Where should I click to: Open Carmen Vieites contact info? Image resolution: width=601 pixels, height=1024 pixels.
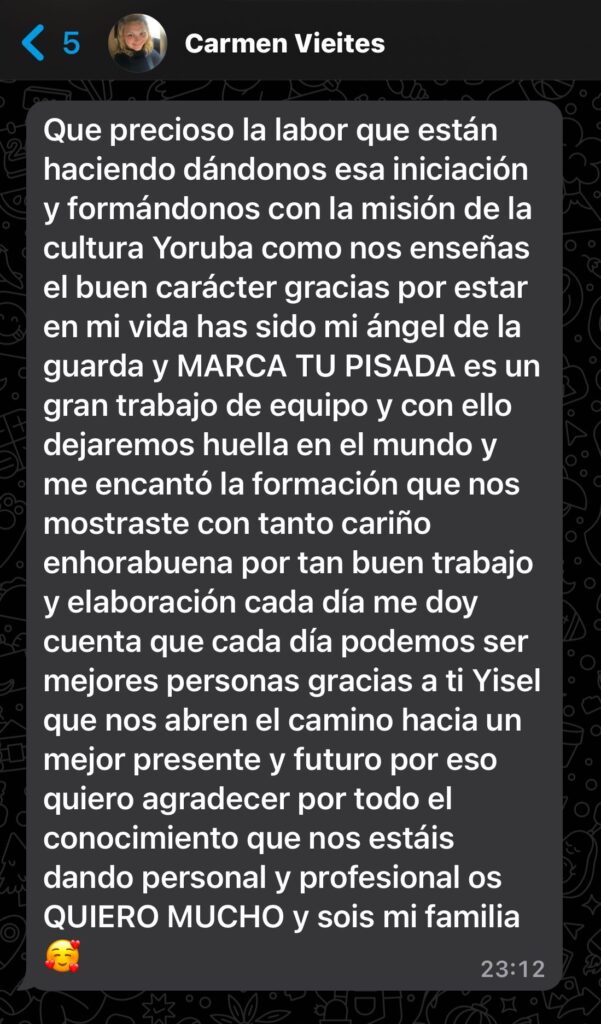[285, 44]
